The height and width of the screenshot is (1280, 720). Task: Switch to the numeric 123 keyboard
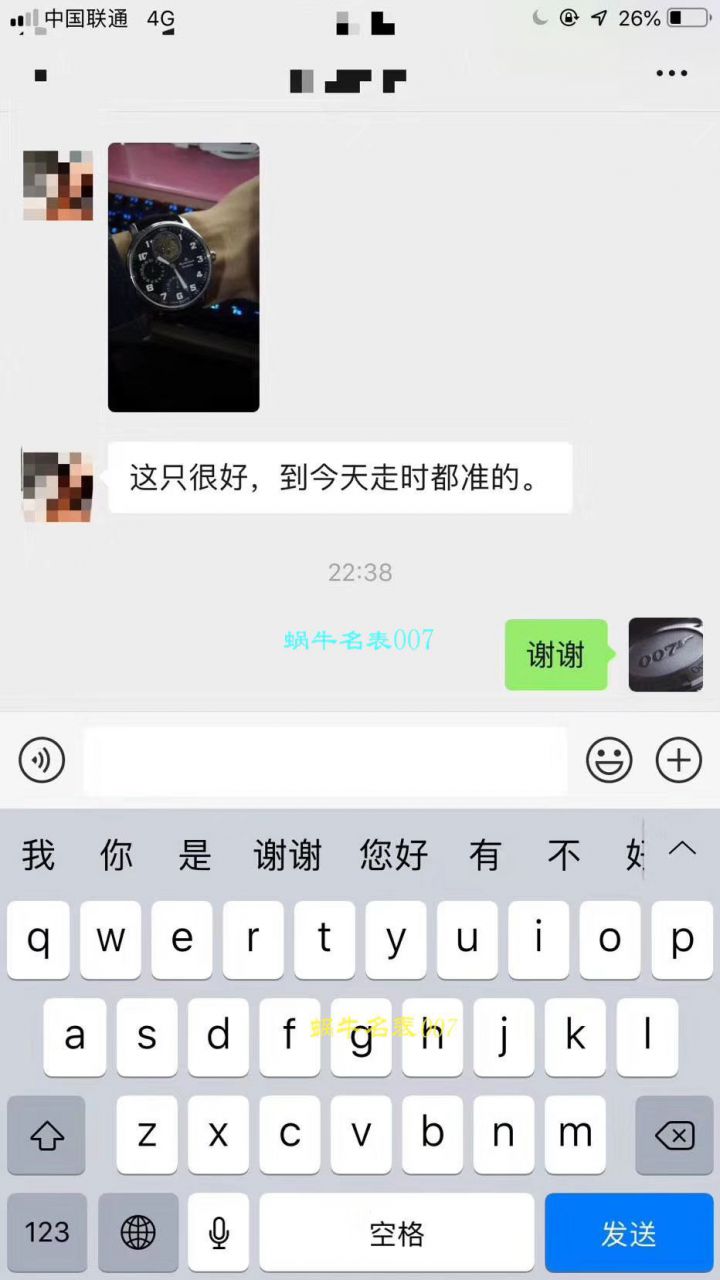(46, 1232)
